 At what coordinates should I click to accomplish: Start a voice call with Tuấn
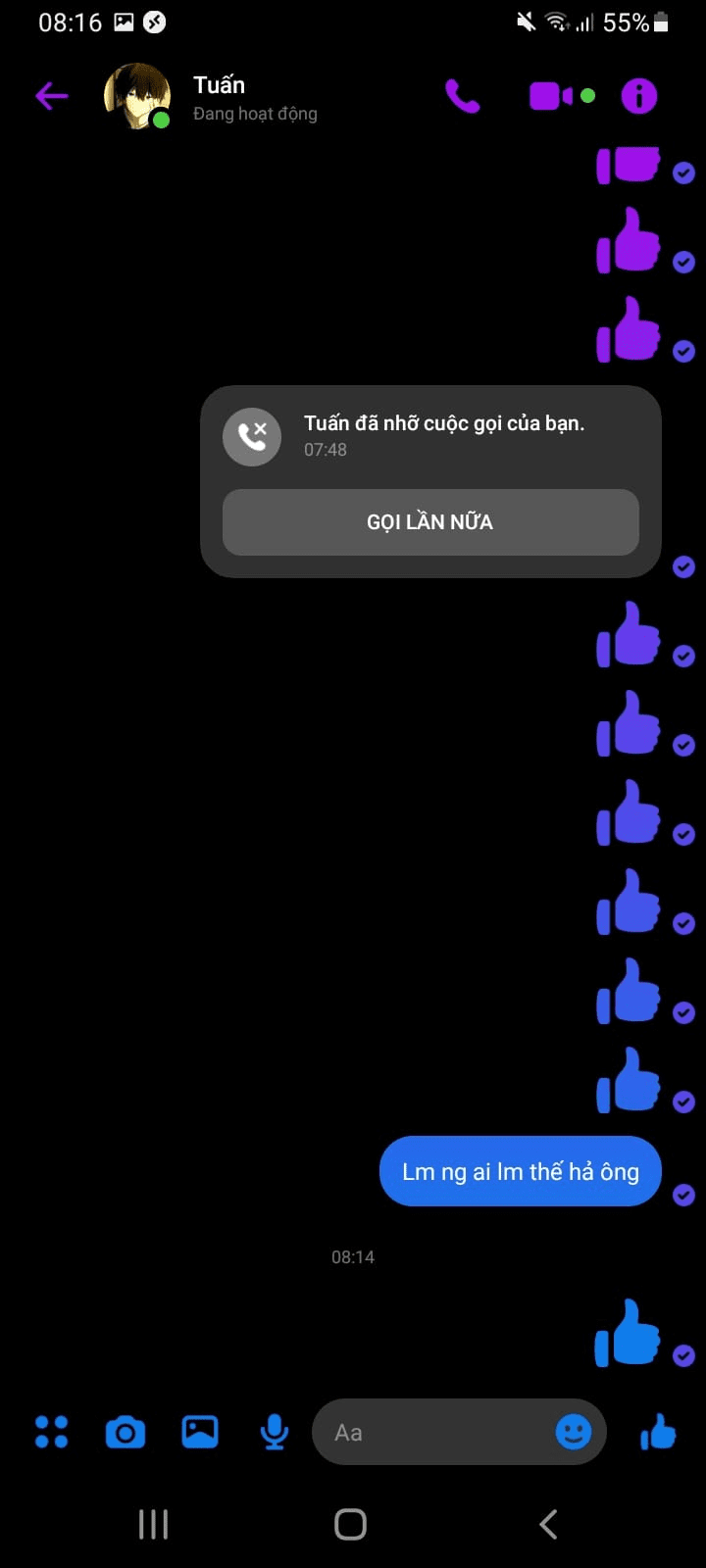[463, 96]
